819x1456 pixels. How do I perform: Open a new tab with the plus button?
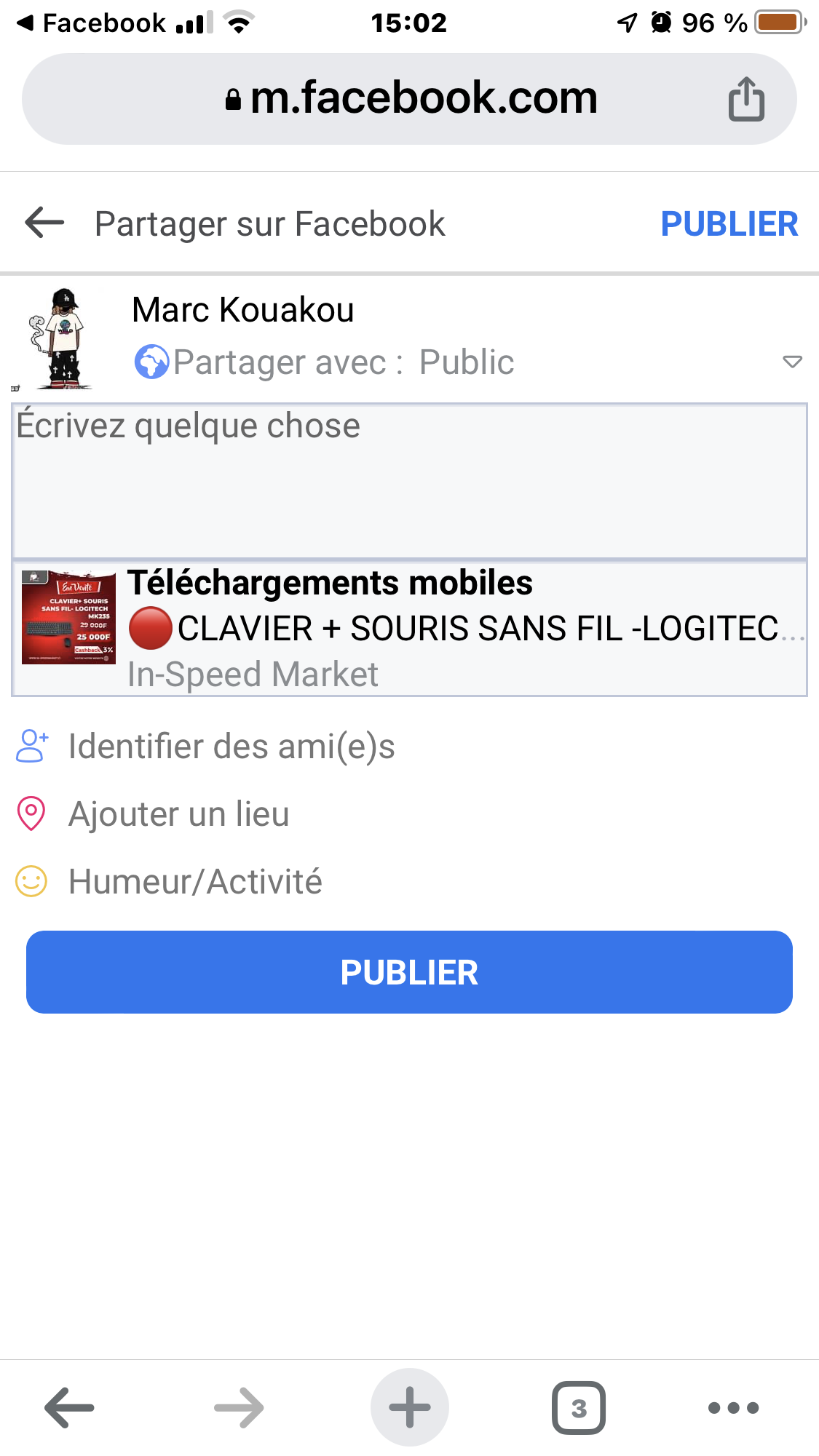click(x=409, y=1408)
